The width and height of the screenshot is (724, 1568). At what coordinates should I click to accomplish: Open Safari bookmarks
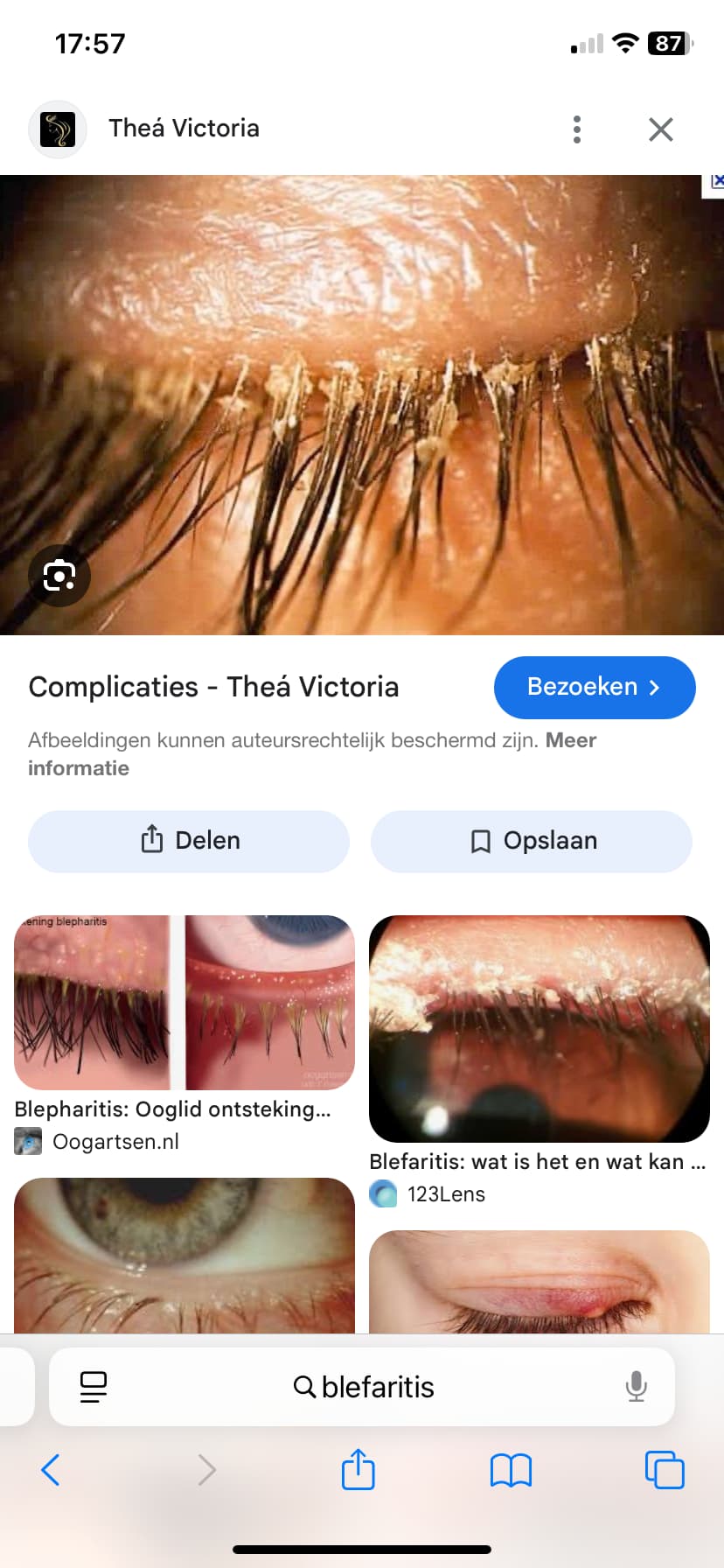click(x=512, y=1470)
